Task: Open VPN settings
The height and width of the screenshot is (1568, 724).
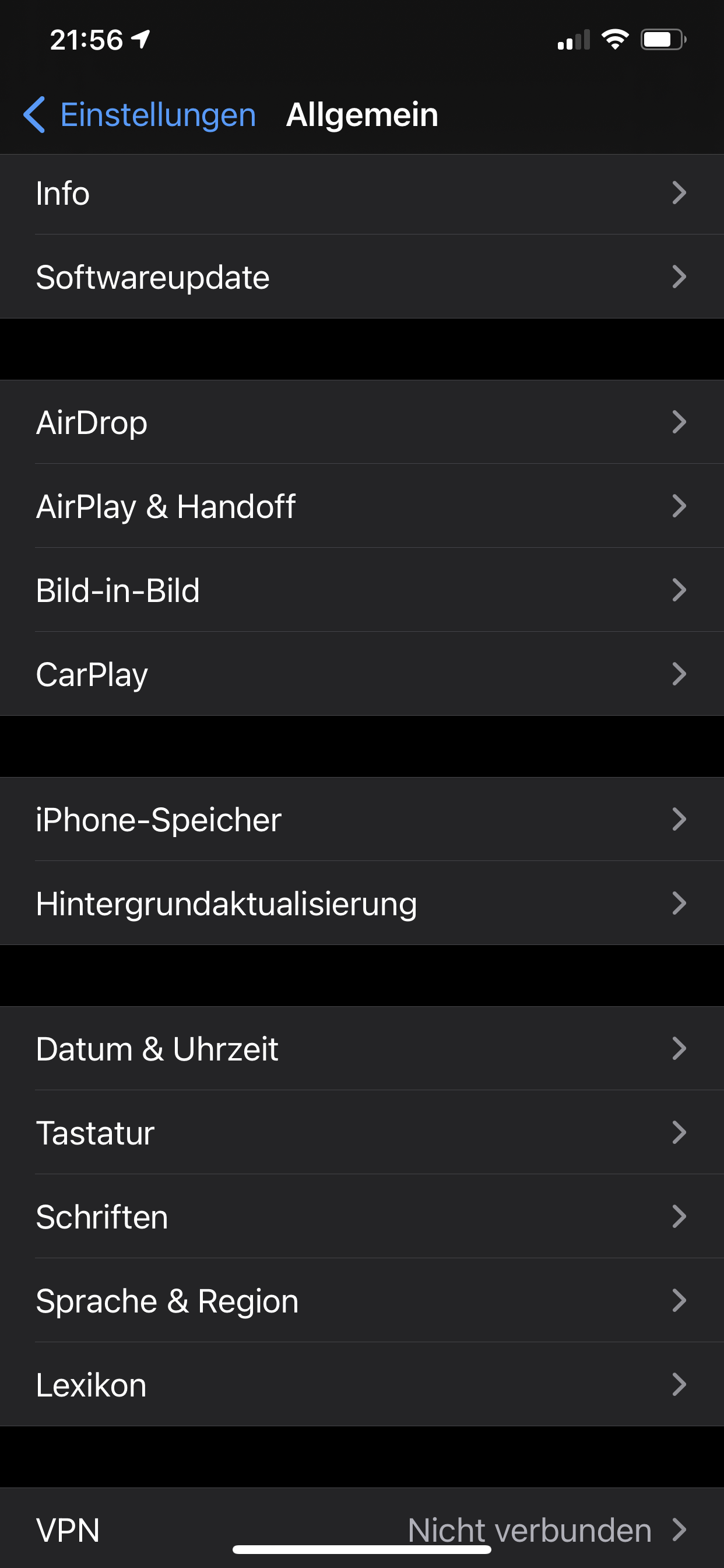Action: (361, 1522)
